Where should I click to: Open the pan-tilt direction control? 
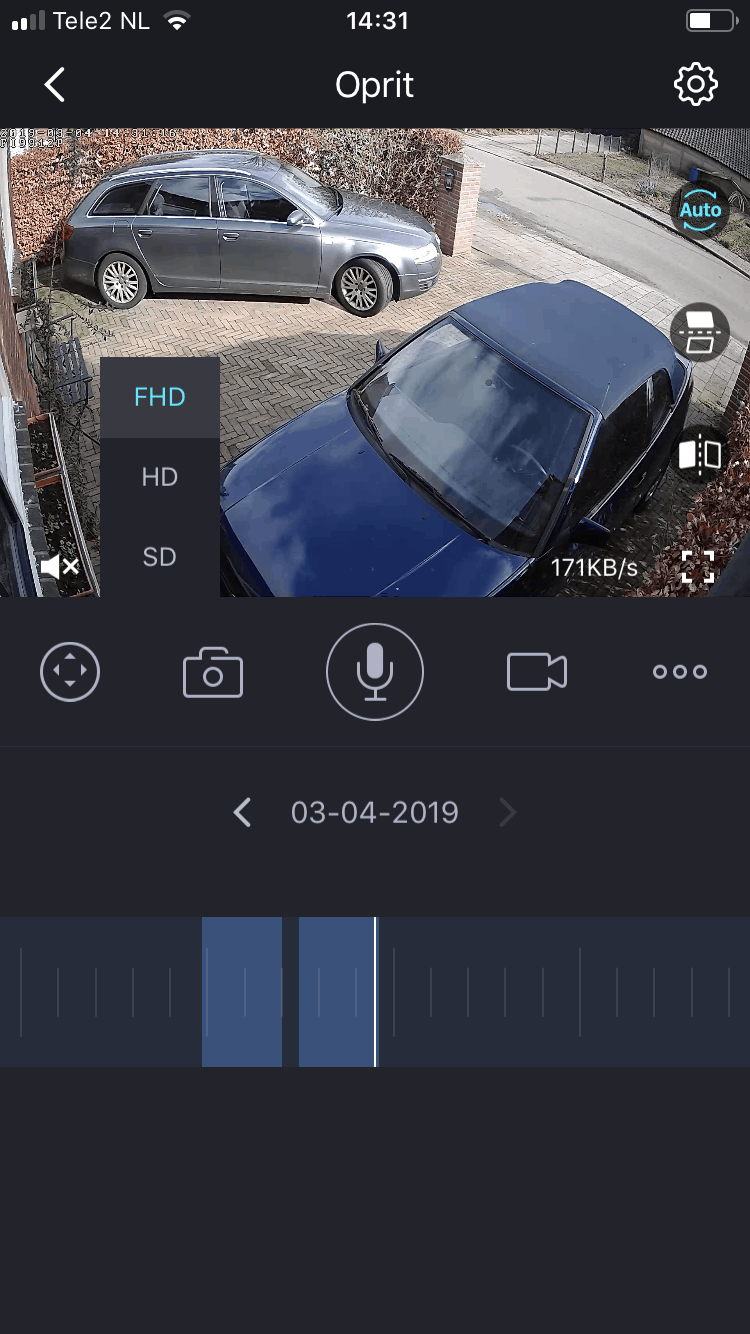pos(70,671)
